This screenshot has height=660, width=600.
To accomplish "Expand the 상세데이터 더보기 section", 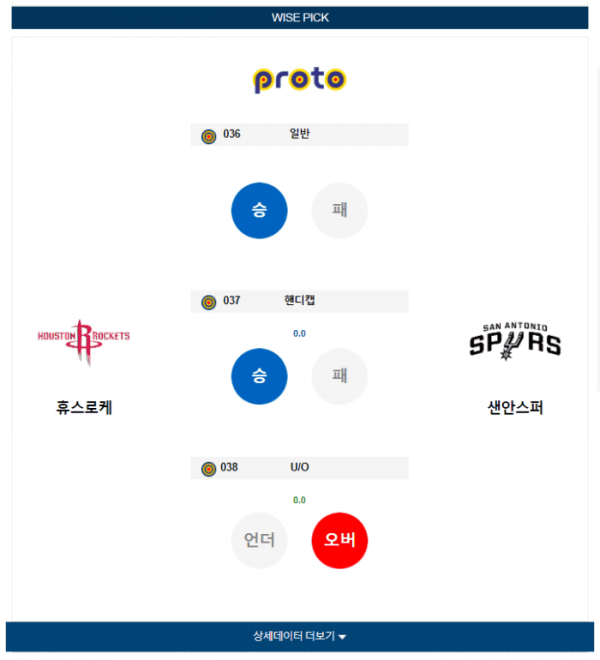I will 299,636.
